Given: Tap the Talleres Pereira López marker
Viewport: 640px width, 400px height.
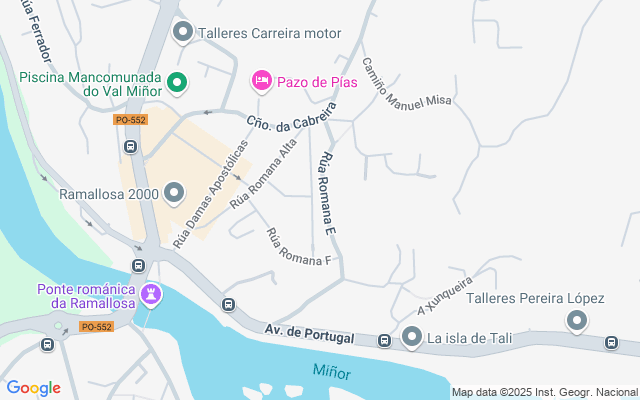Looking at the screenshot, I should tap(576, 321).
